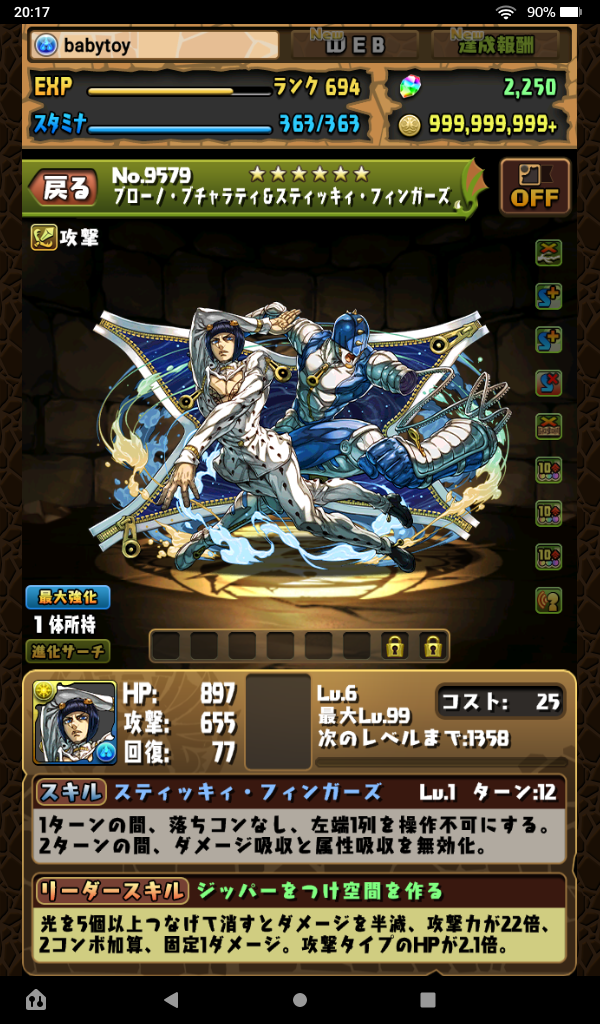Tap the 最大強化 max enhance button

tap(68, 598)
